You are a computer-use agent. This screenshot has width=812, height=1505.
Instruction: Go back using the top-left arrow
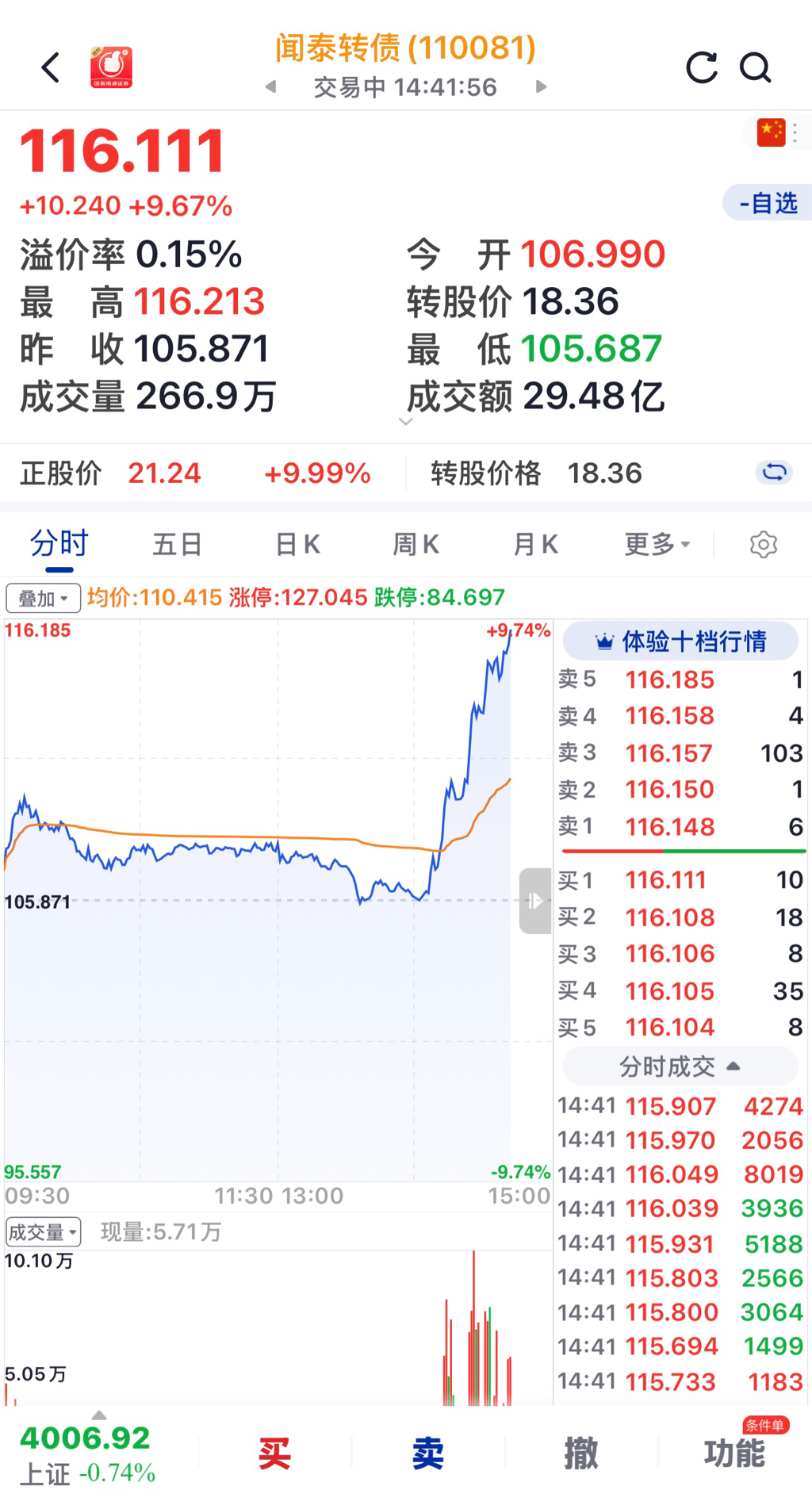point(51,67)
